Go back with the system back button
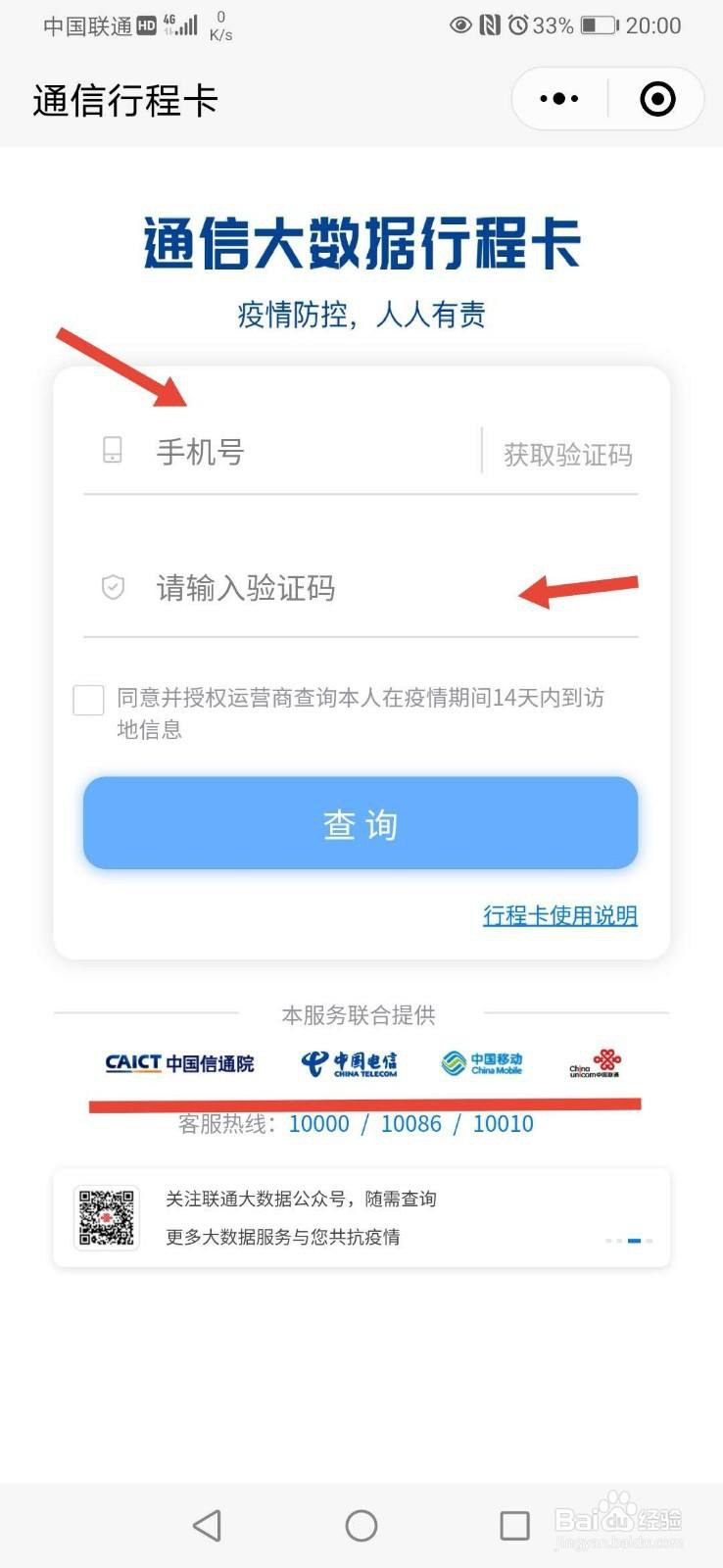Viewport: 723px width, 1568px height. (207, 1526)
